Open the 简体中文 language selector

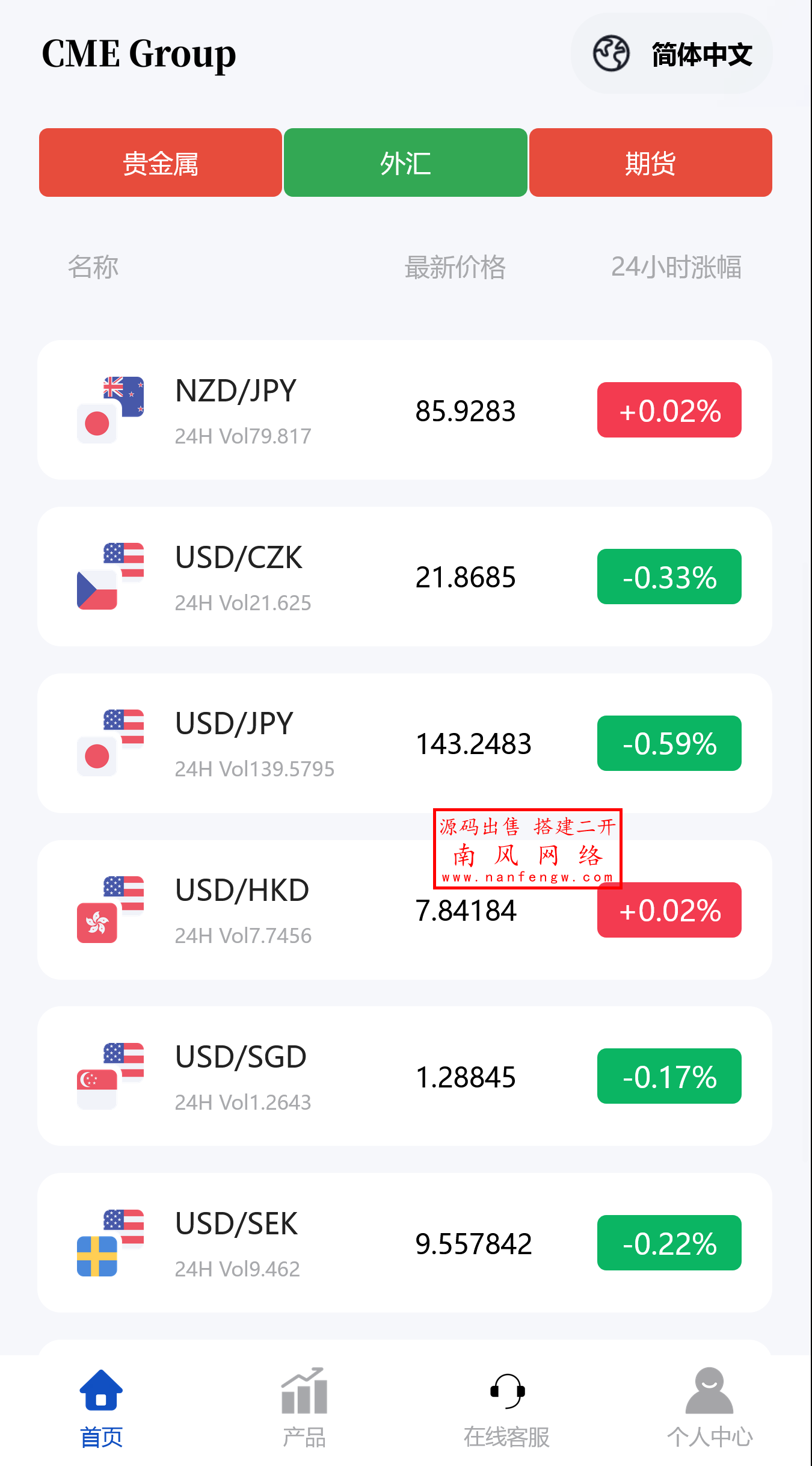701,54
